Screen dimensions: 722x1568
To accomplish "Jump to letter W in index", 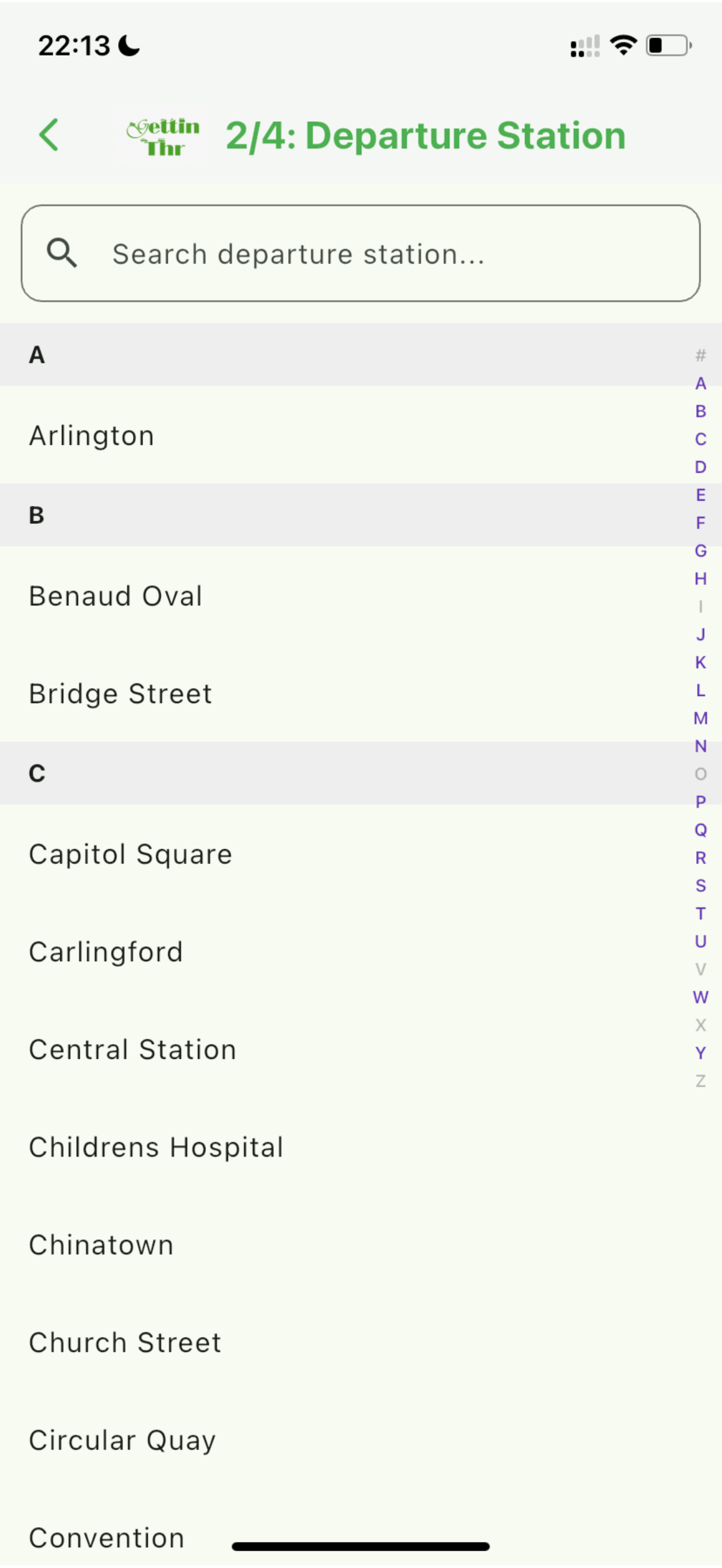I will coord(701,997).
